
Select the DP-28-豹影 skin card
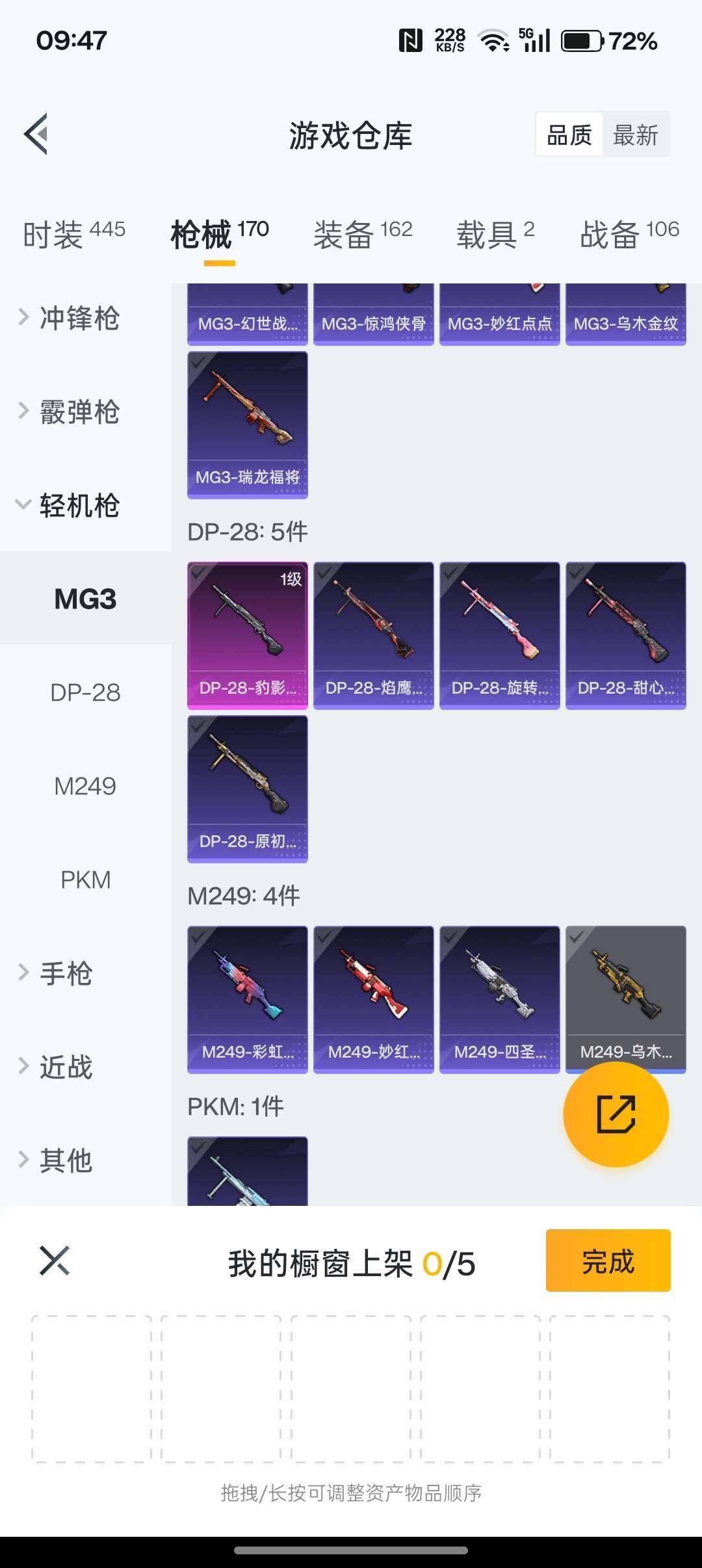247,635
